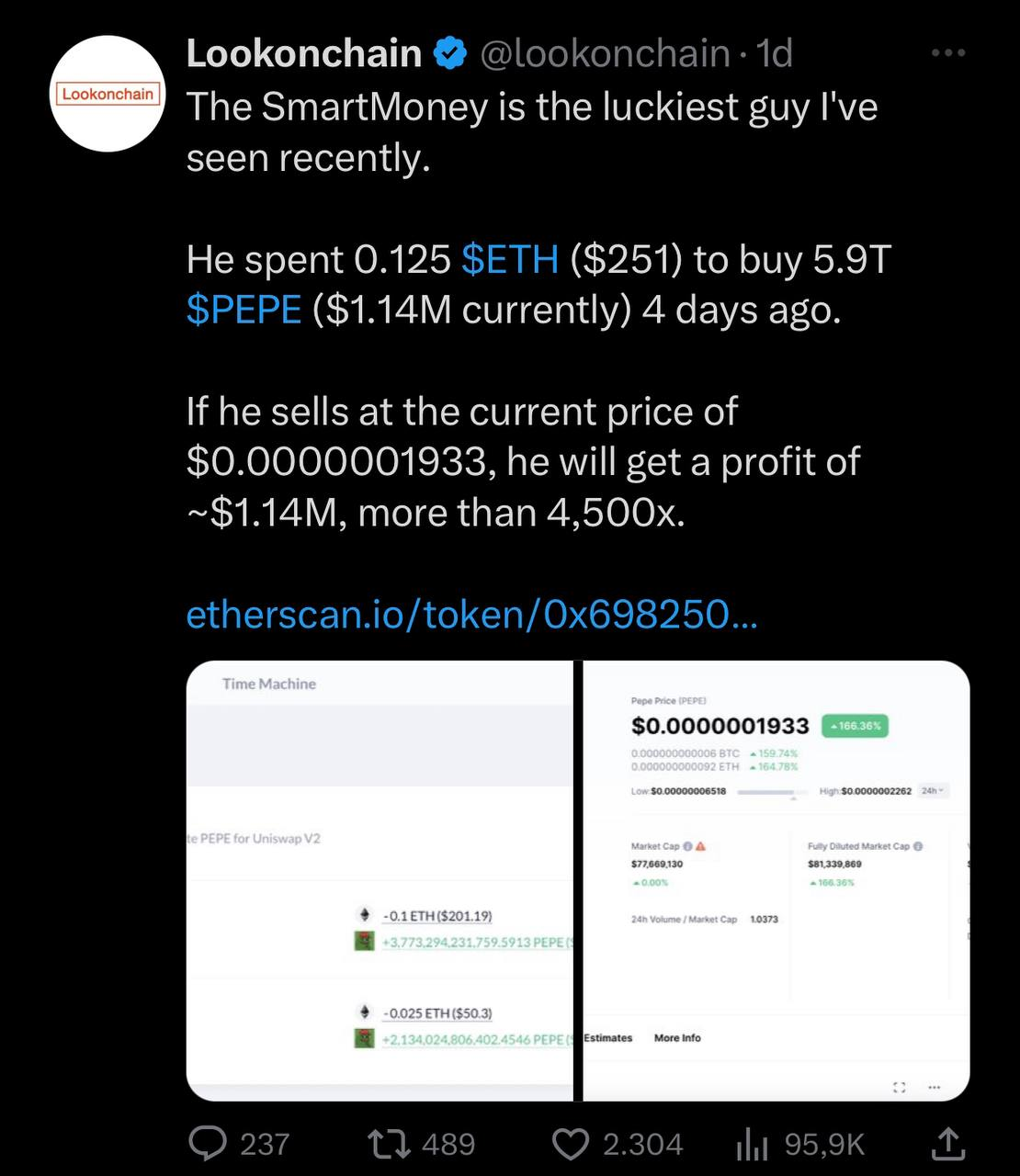Open the @lookonchain handle
1020x1176 pixels.
coord(605,54)
